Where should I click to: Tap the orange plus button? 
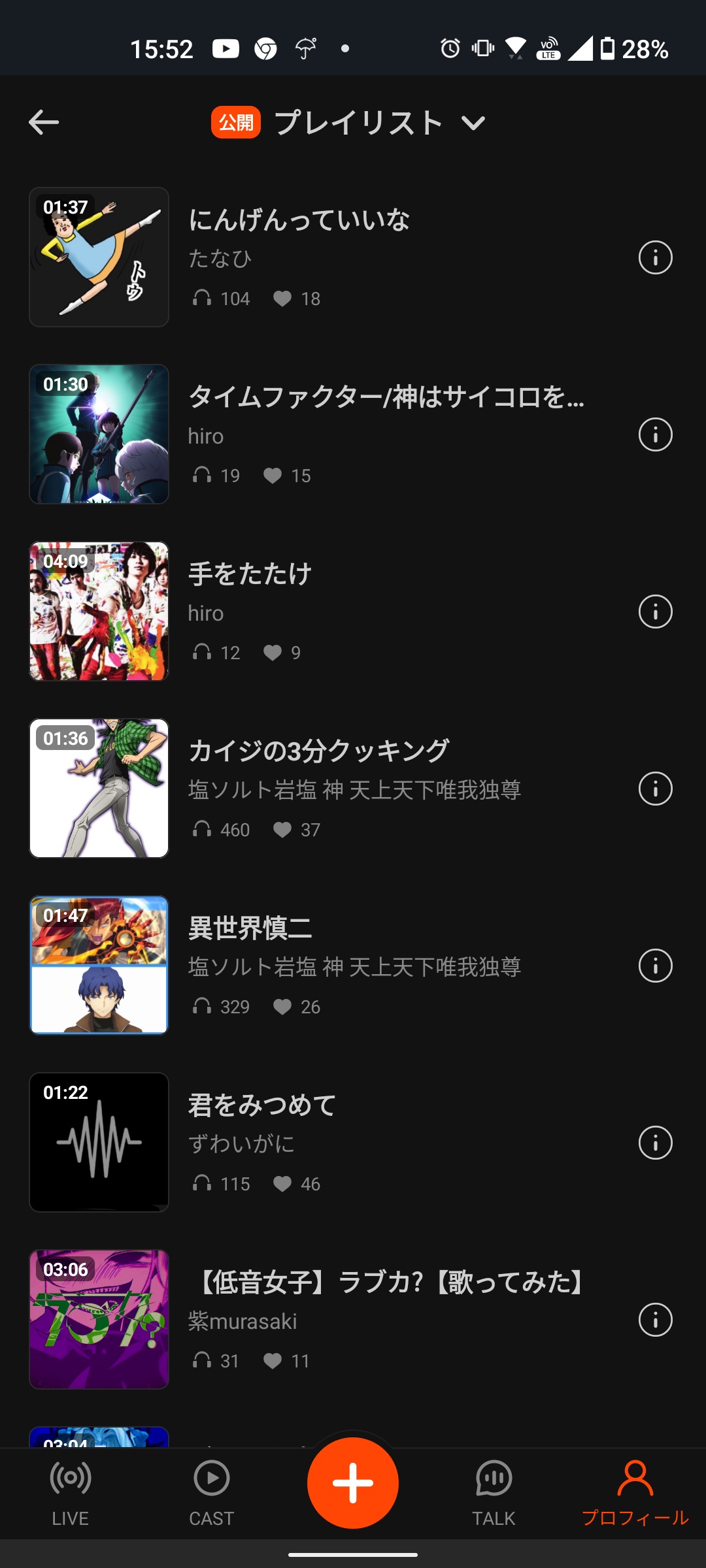[x=353, y=1483]
